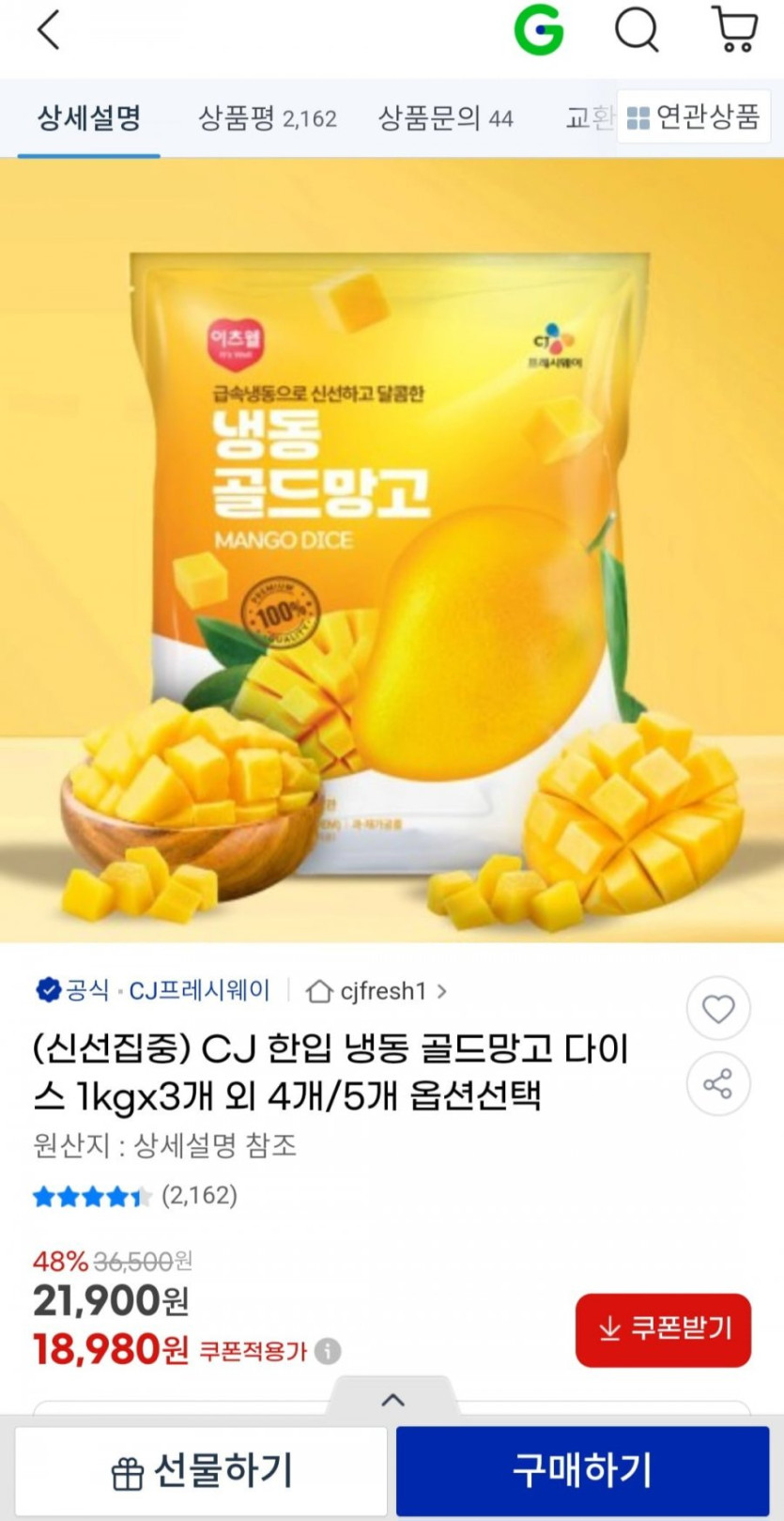Viewport: 784px width, 1521px height.
Task: Expand the purchase options panel
Action: pyautogui.click(x=392, y=1400)
